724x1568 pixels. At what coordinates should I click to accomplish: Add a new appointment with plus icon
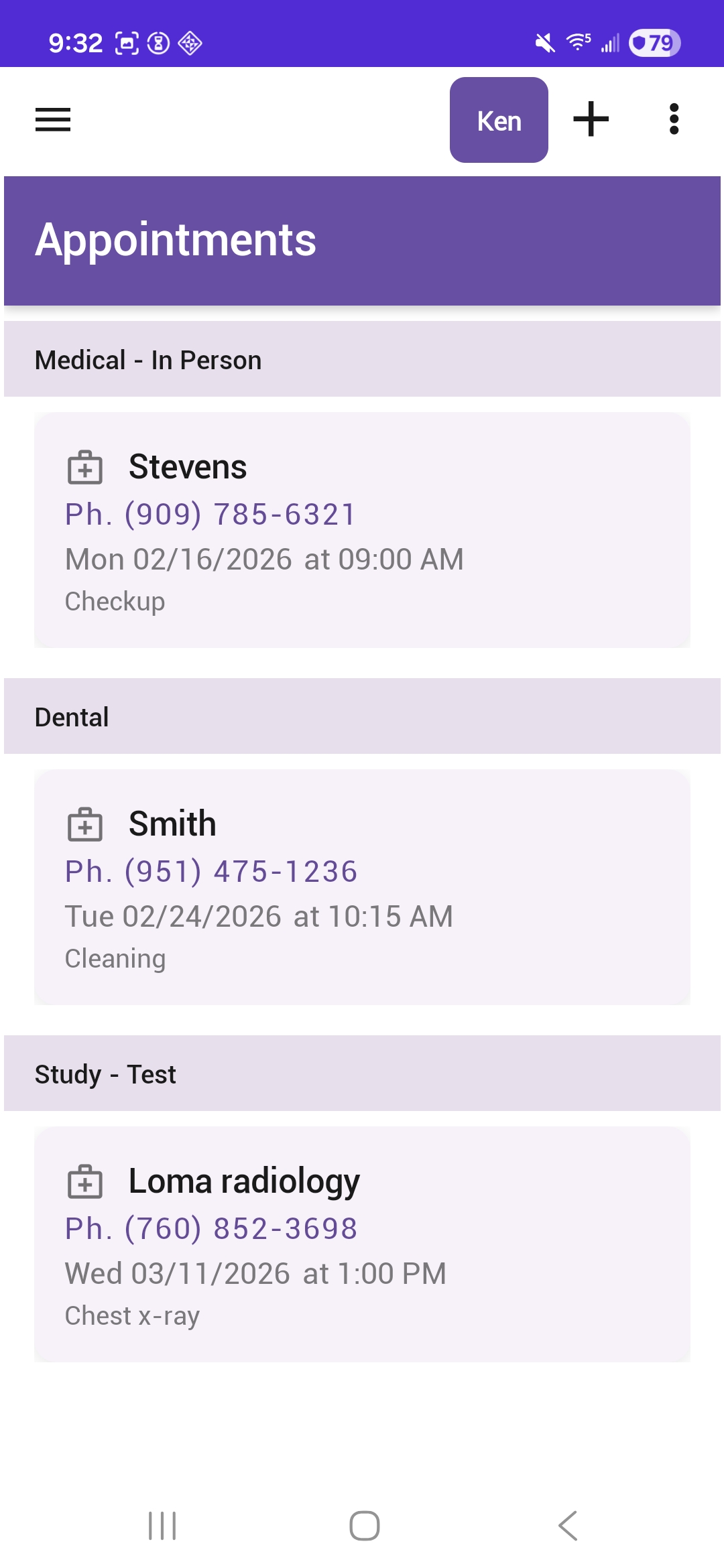click(591, 119)
